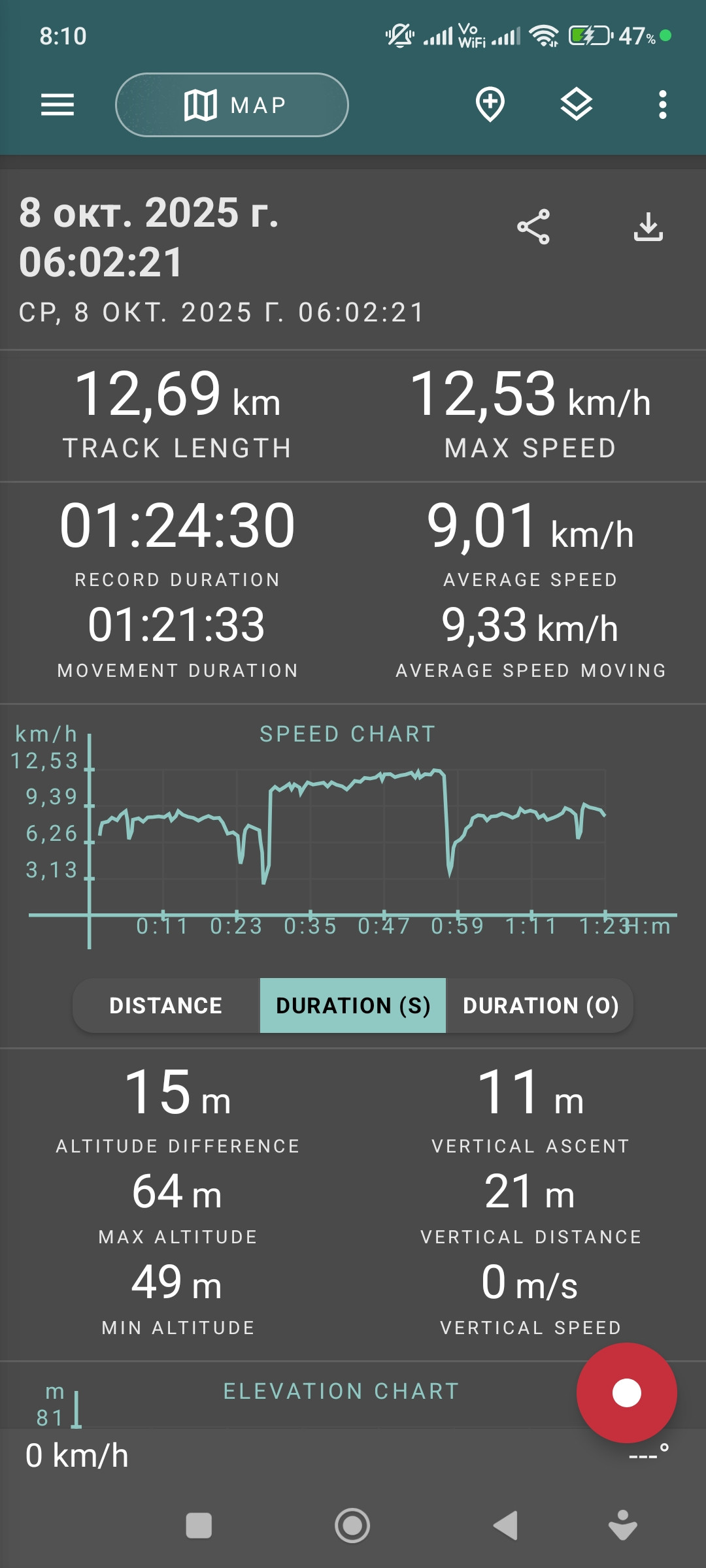Viewport: 706px width, 1568px height.
Task: Open recent apps with square button
Action: tap(199, 1526)
